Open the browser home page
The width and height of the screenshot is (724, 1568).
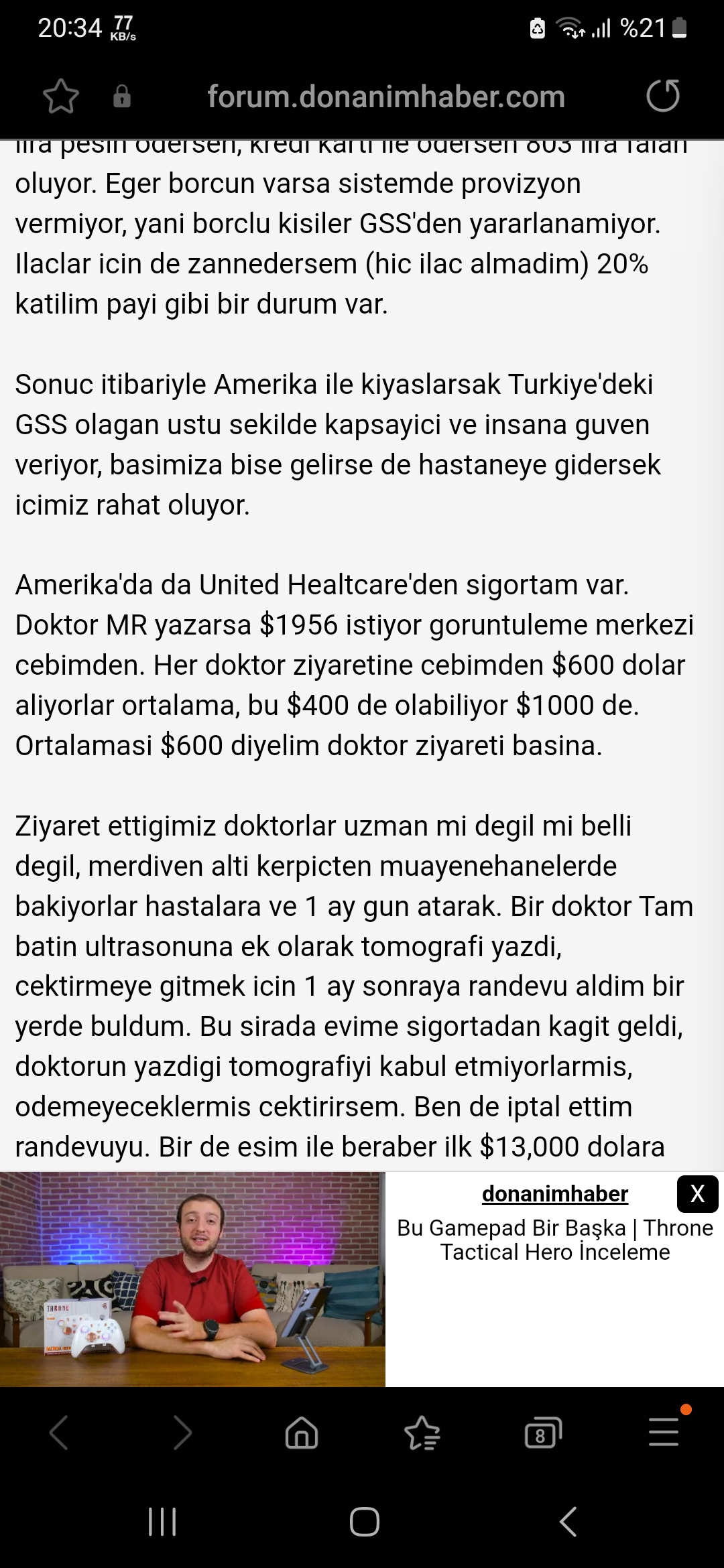point(302,1433)
